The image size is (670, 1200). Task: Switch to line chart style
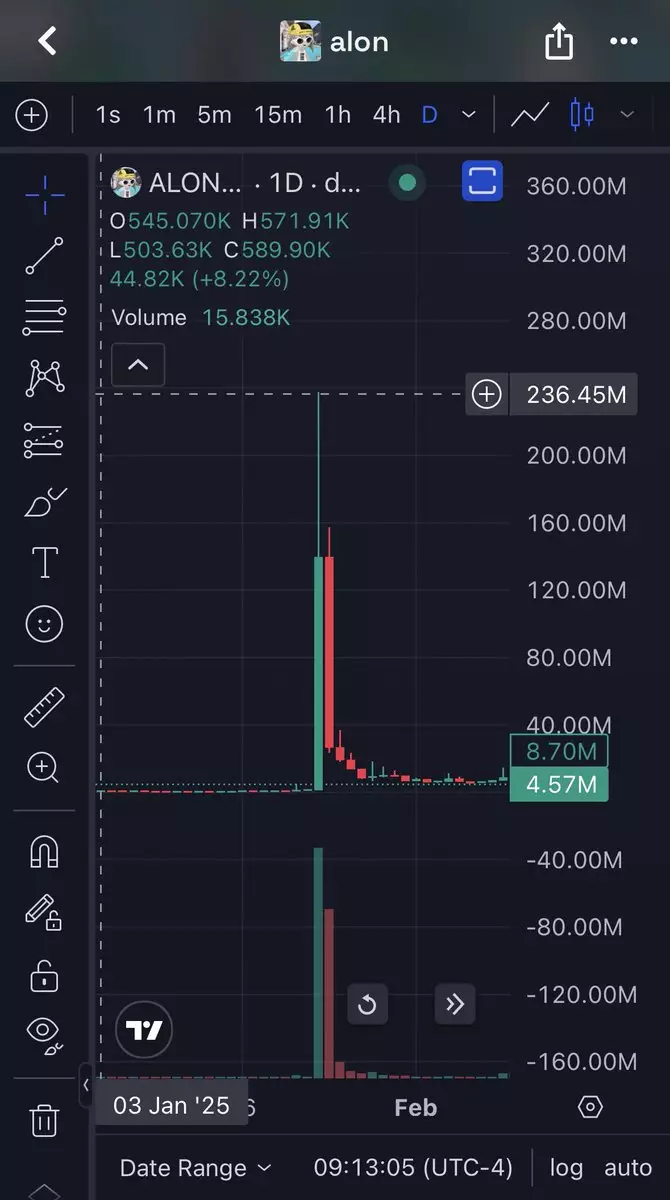coord(530,115)
